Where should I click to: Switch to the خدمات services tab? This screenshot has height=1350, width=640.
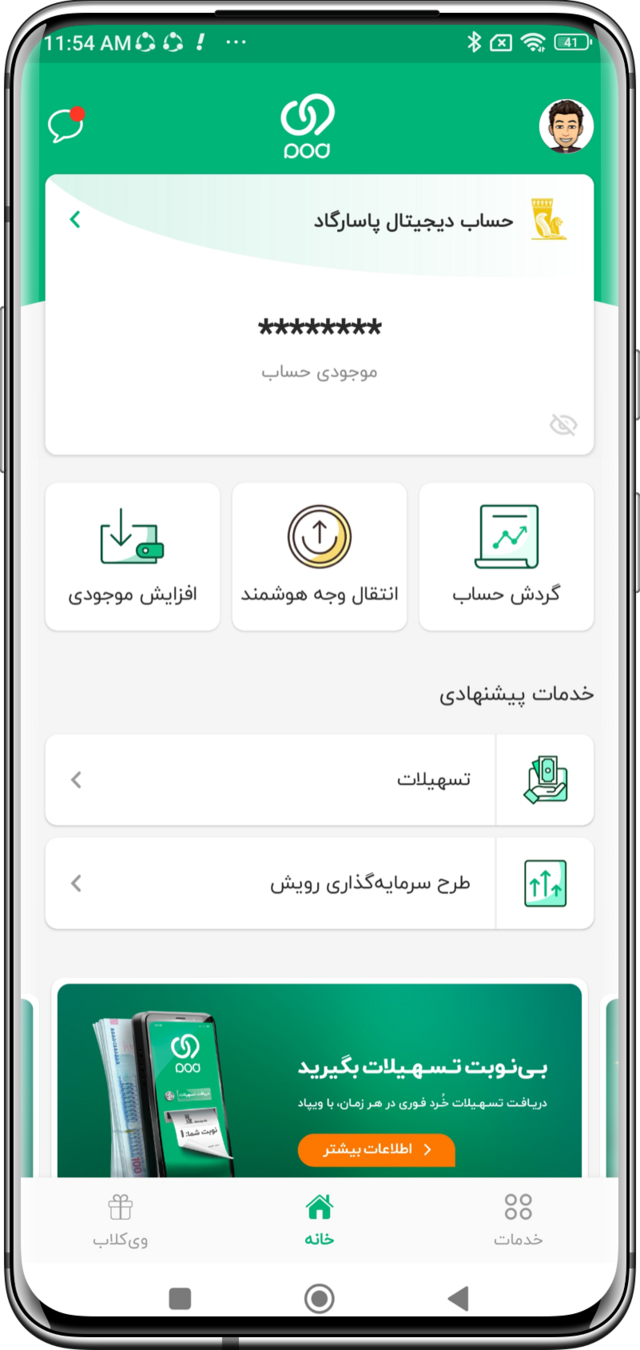click(518, 1220)
